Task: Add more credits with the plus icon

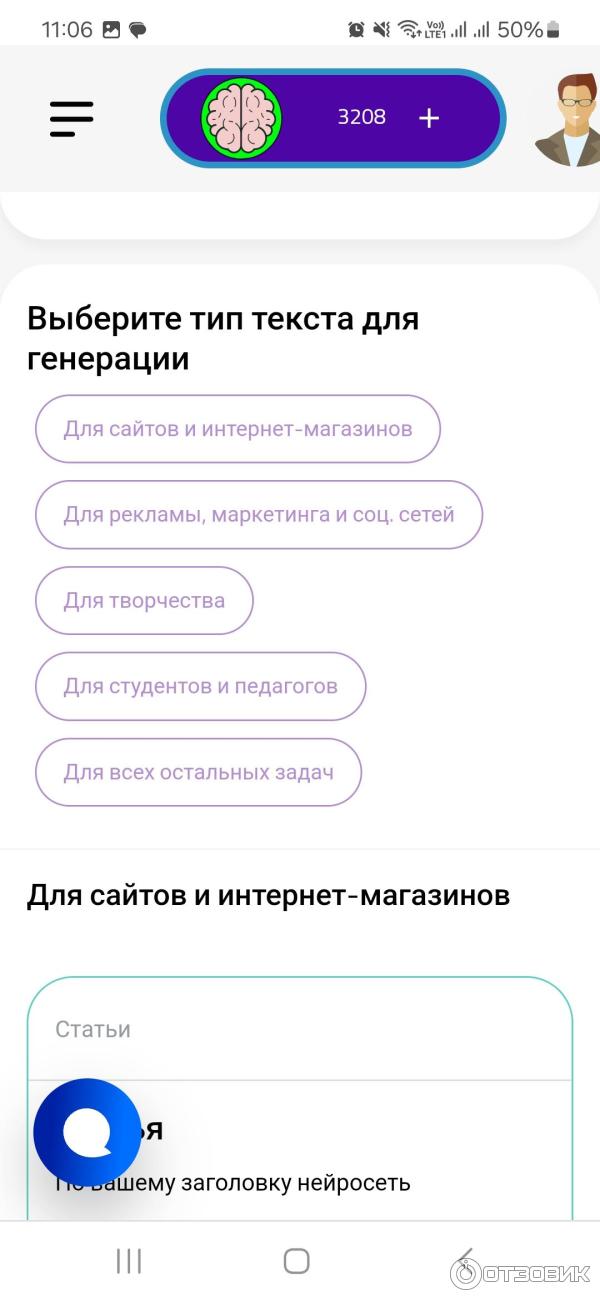Action: 429,118
